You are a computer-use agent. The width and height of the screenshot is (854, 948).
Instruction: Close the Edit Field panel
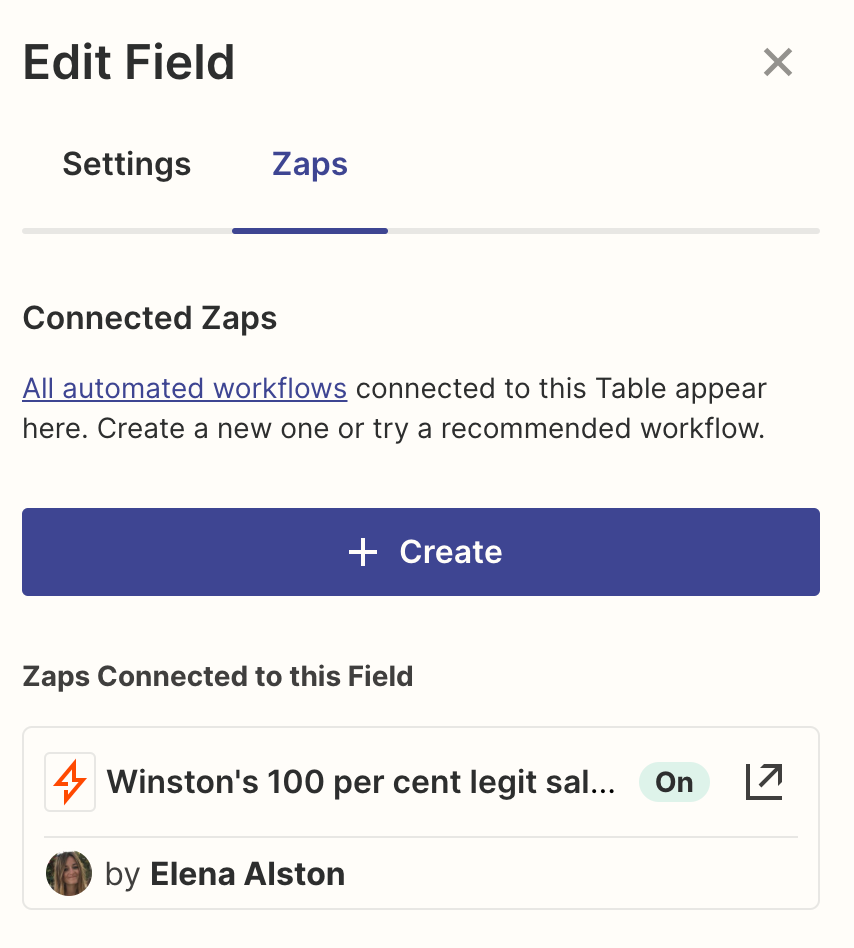click(777, 63)
